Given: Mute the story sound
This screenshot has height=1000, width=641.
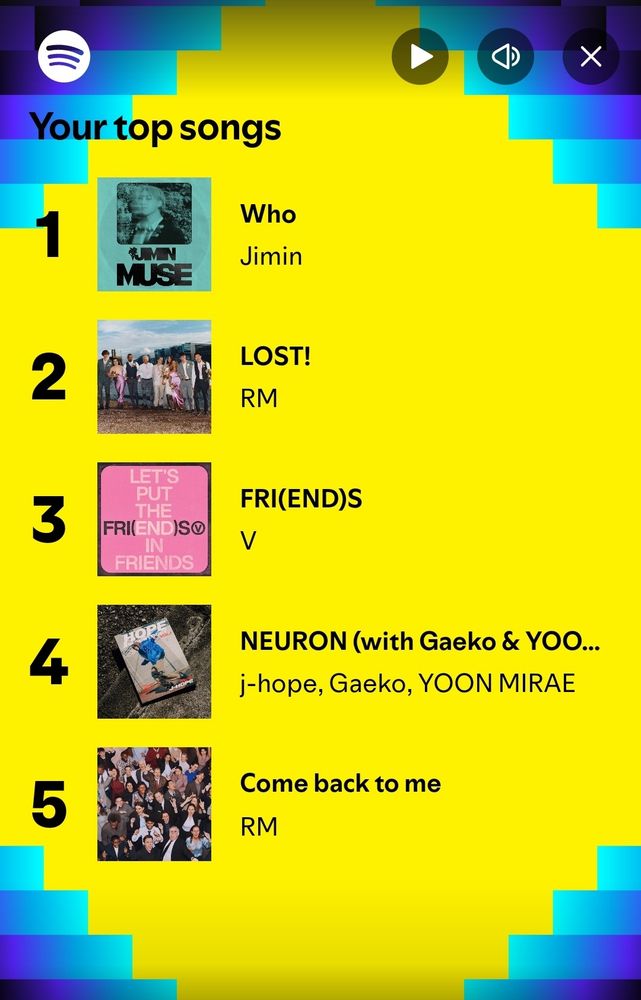Looking at the screenshot, I should point(505,57).
